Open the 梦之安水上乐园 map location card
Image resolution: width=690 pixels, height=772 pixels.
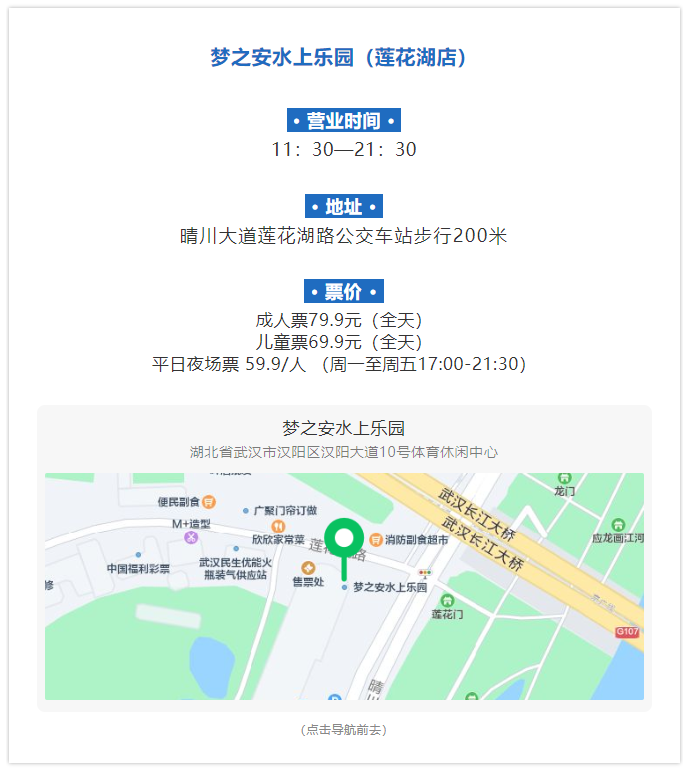344,438
